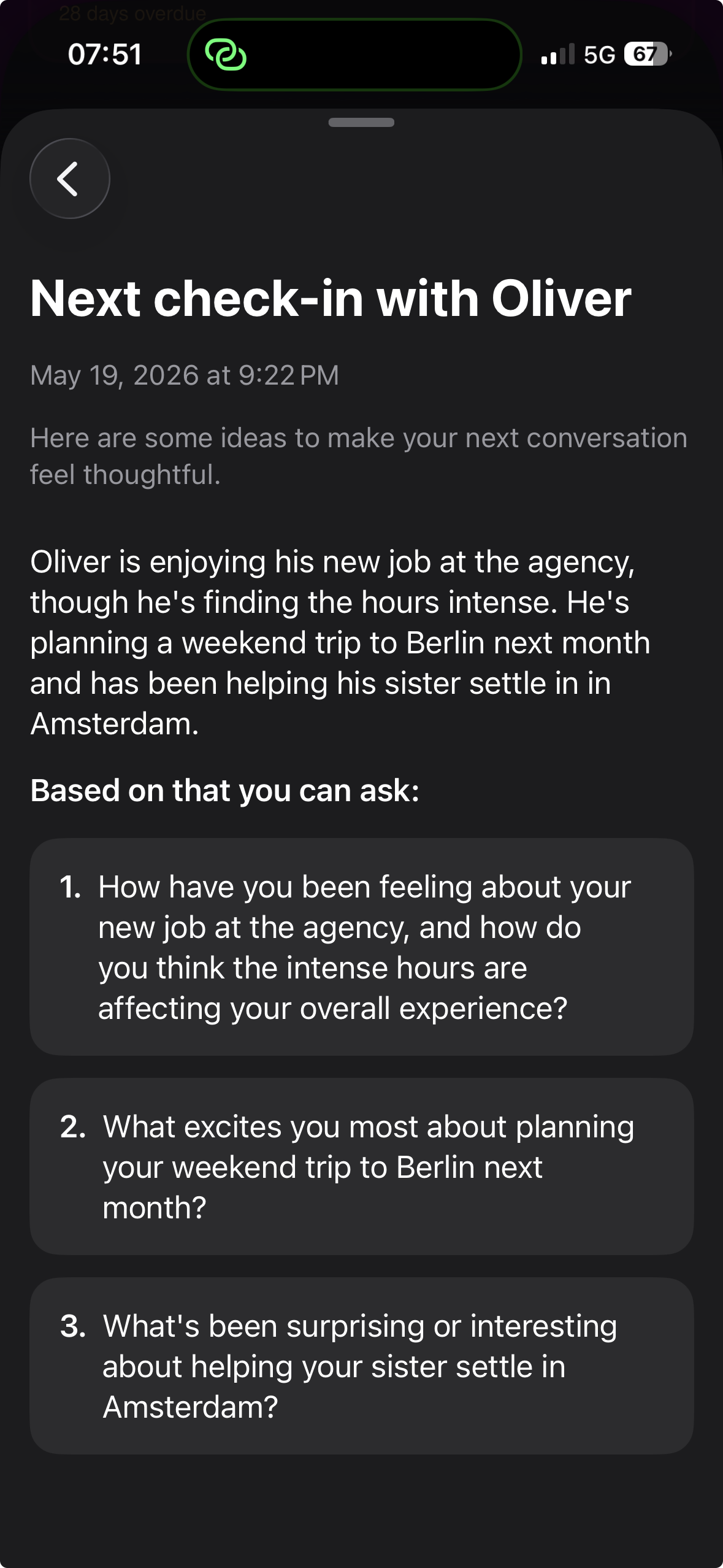This screenshot has width=723, height=1568.
Task: Tap the Berlin weekend trip question card
Action: point(361,1166)
